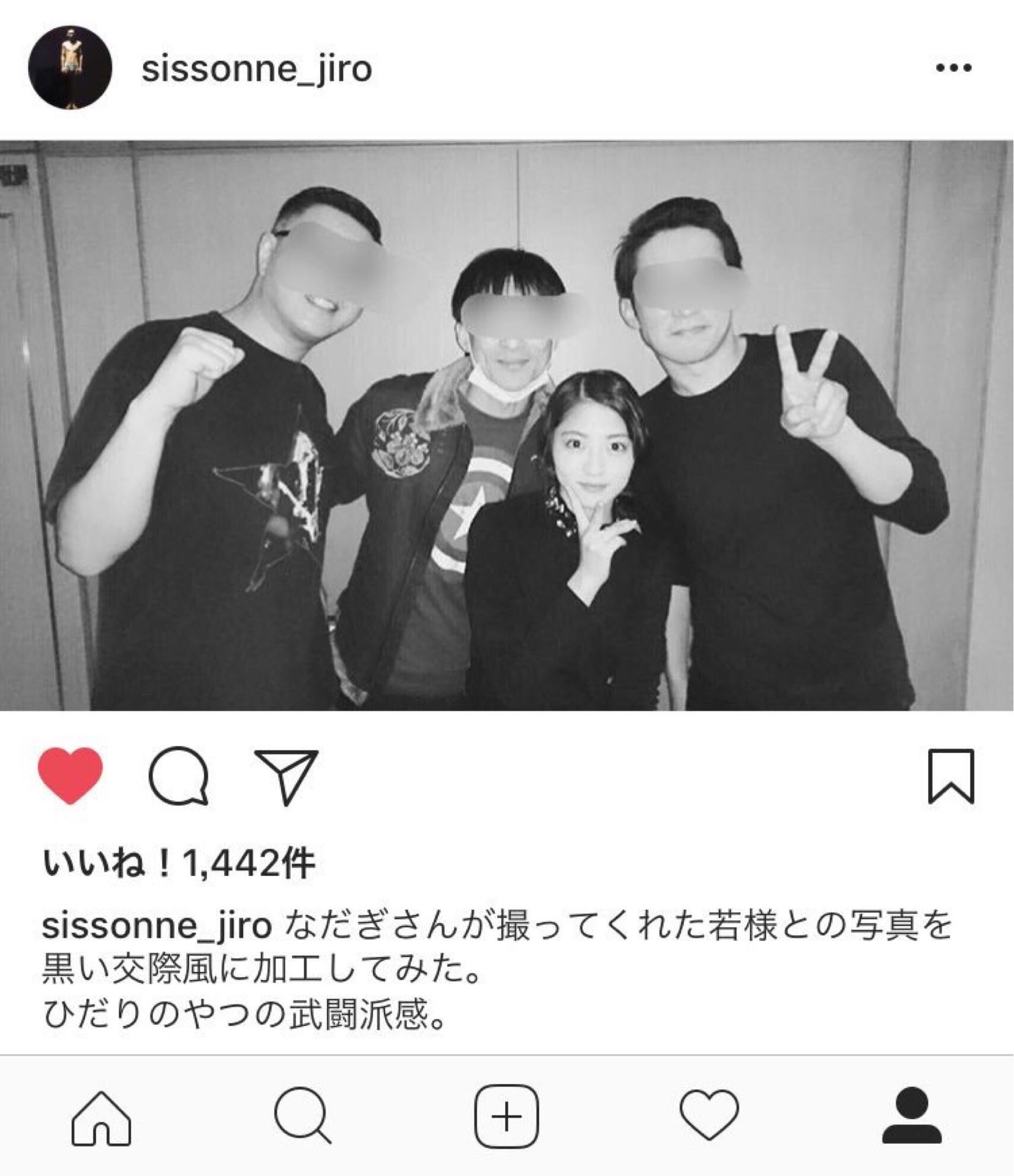Share the post via the paper plane icon
The height and width of the screenshot is (1176, 1014).
pos(287,775)
